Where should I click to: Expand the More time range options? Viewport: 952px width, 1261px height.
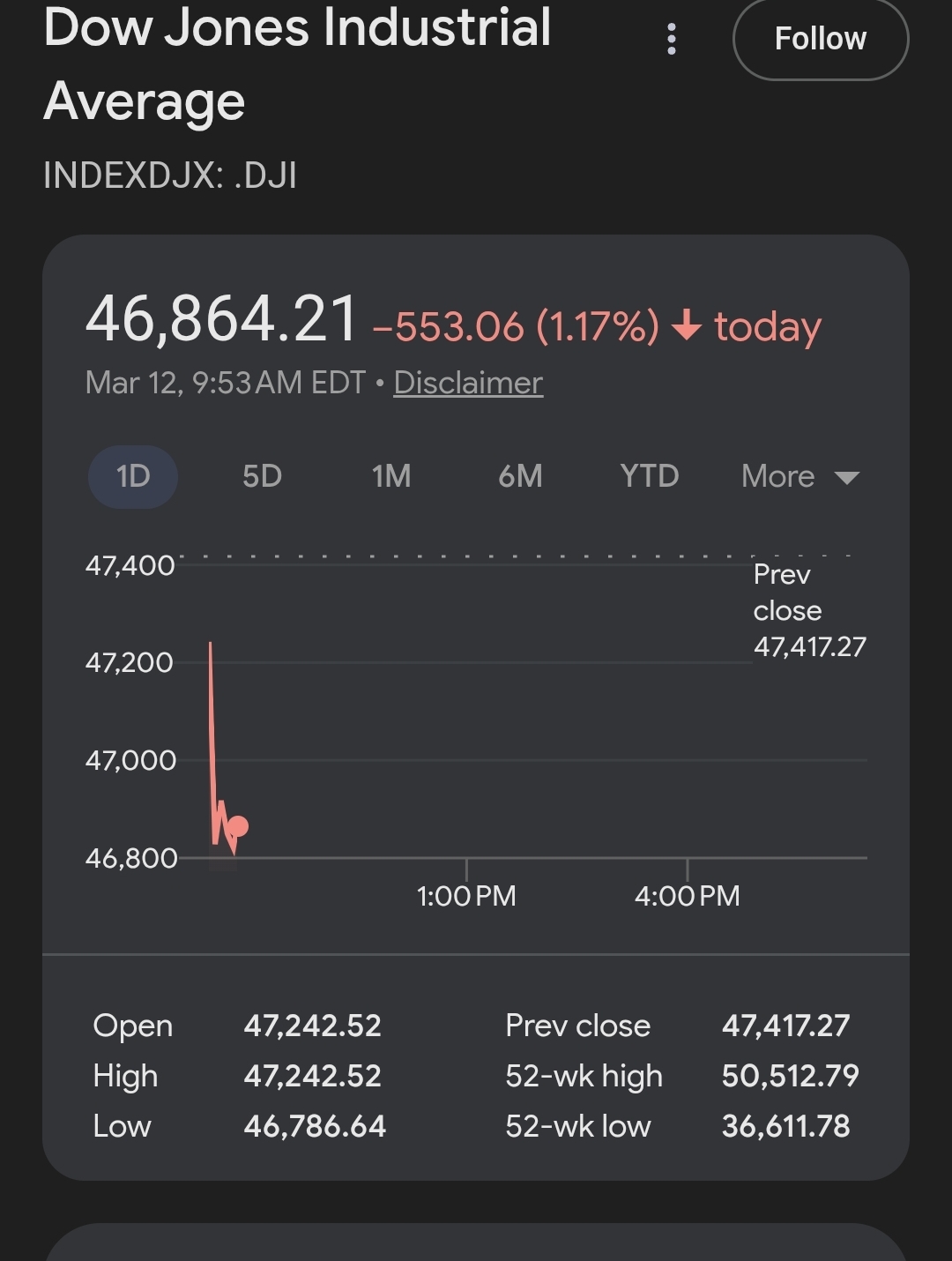798,476
